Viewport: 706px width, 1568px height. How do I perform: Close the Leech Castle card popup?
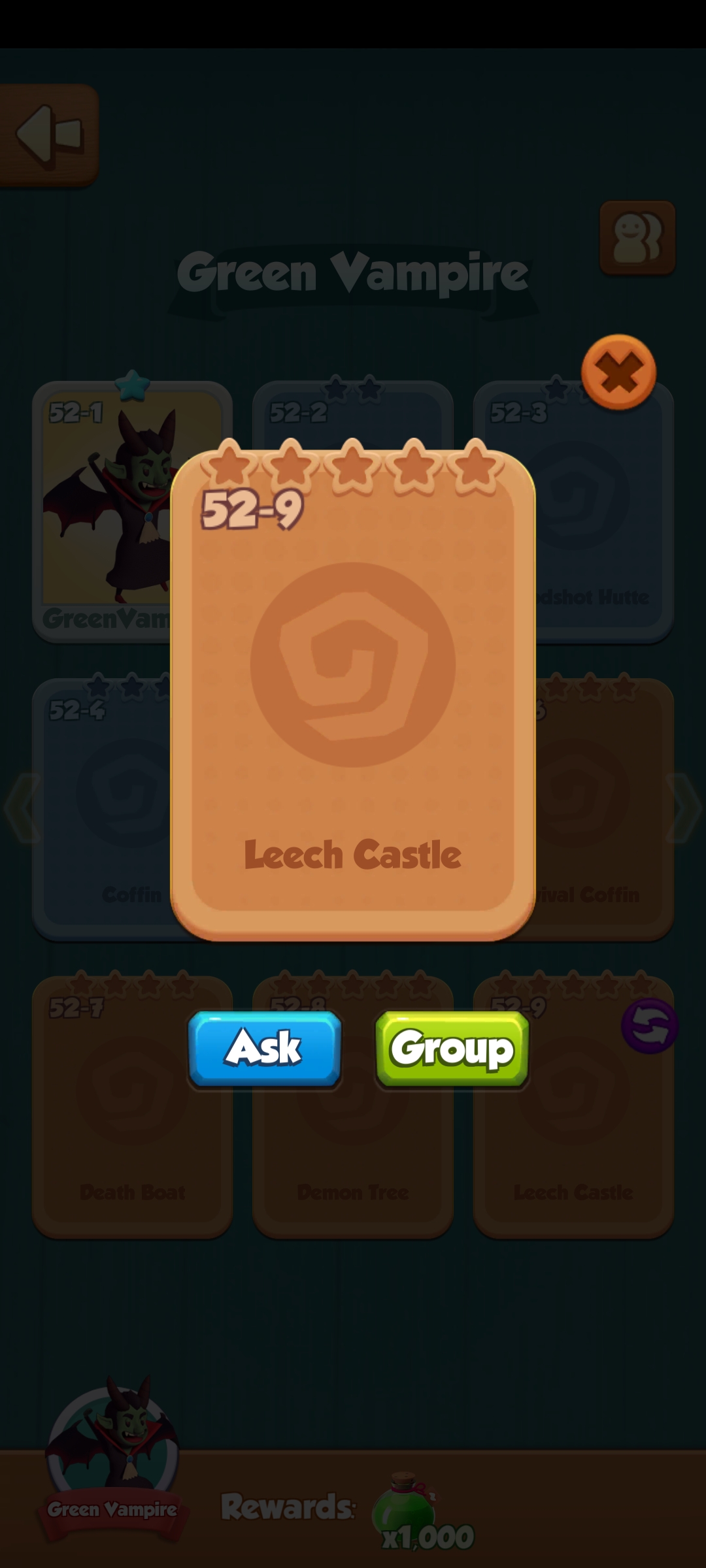click(618, 372)
